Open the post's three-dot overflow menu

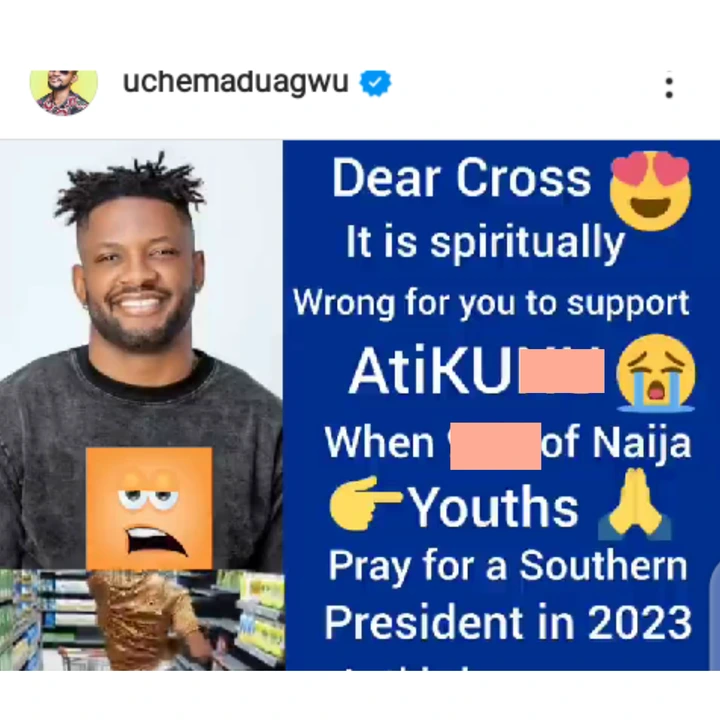[668, 86]
